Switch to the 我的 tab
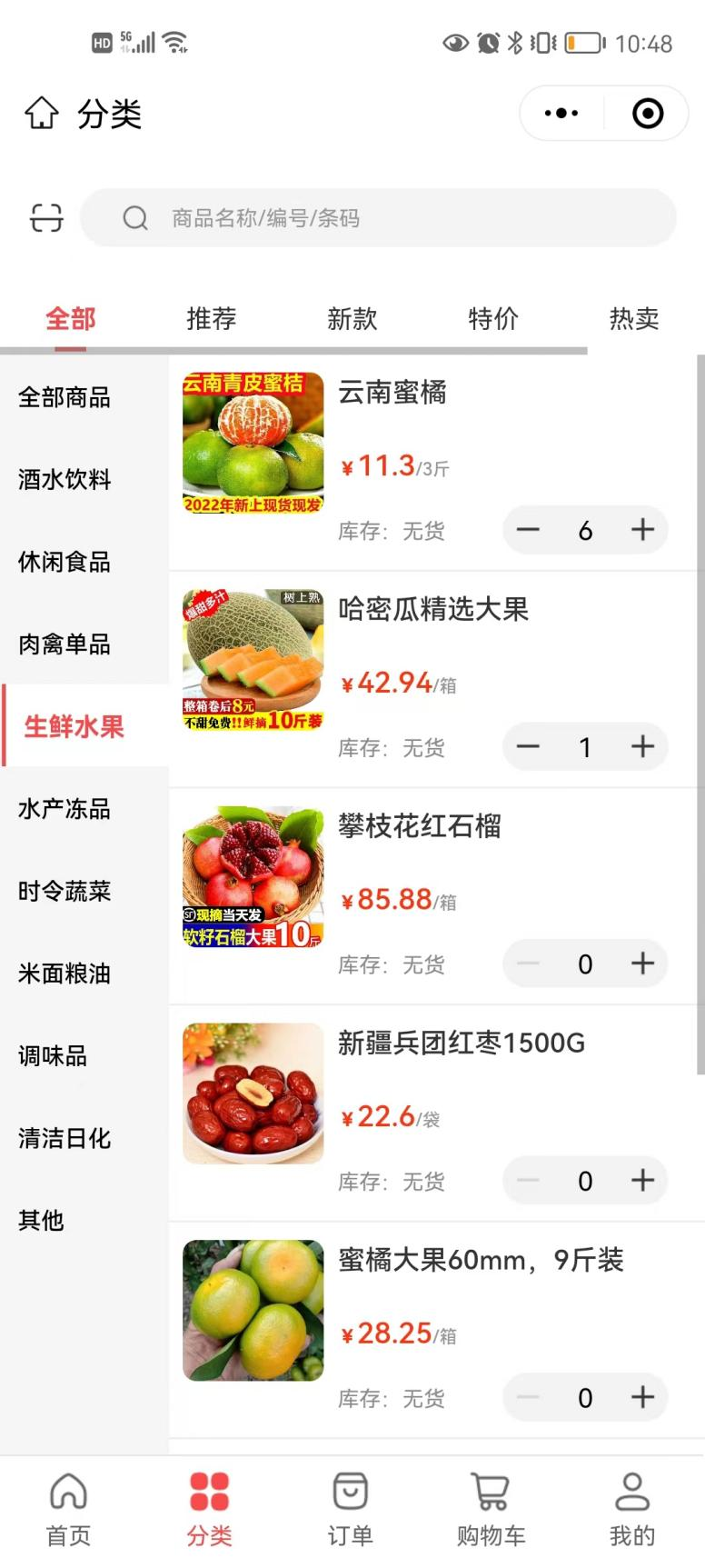705x1568 pixels. (632, 1509)
